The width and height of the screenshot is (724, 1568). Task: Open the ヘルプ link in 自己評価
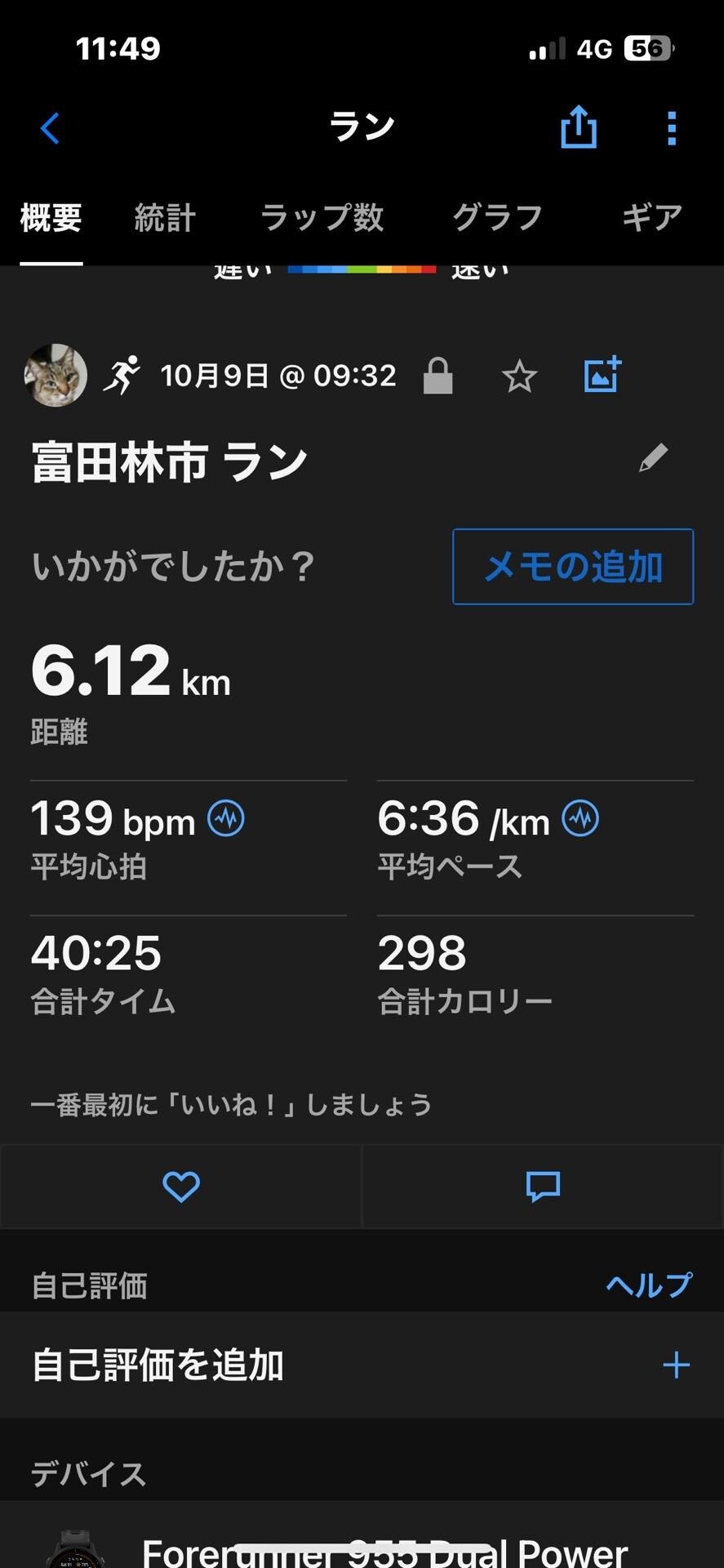tap(646, 1285)
